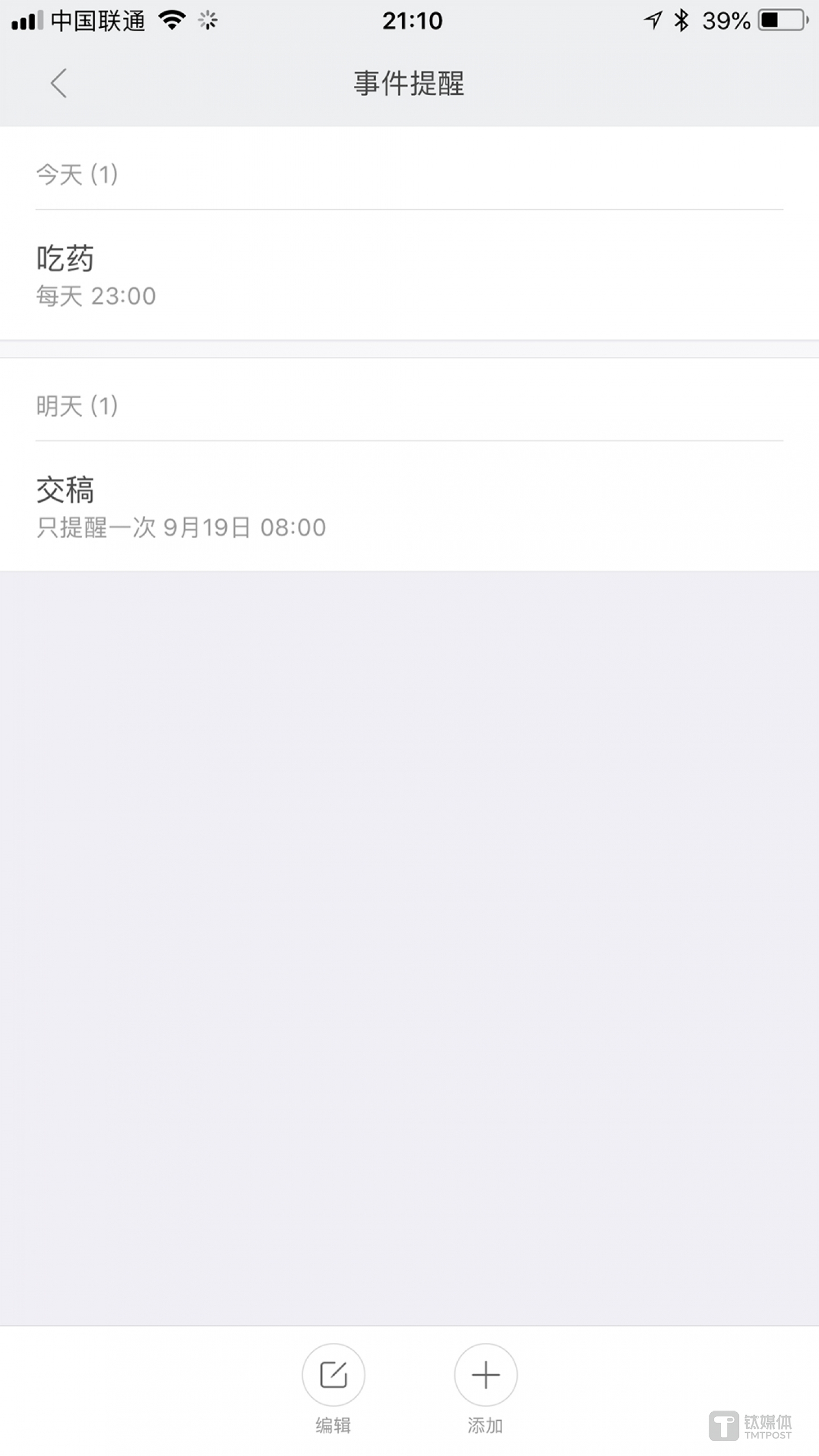This screenshot has width=819, height=1456.
Task: Select the 今天 (1) section header
Action: [x=76, y=175]
